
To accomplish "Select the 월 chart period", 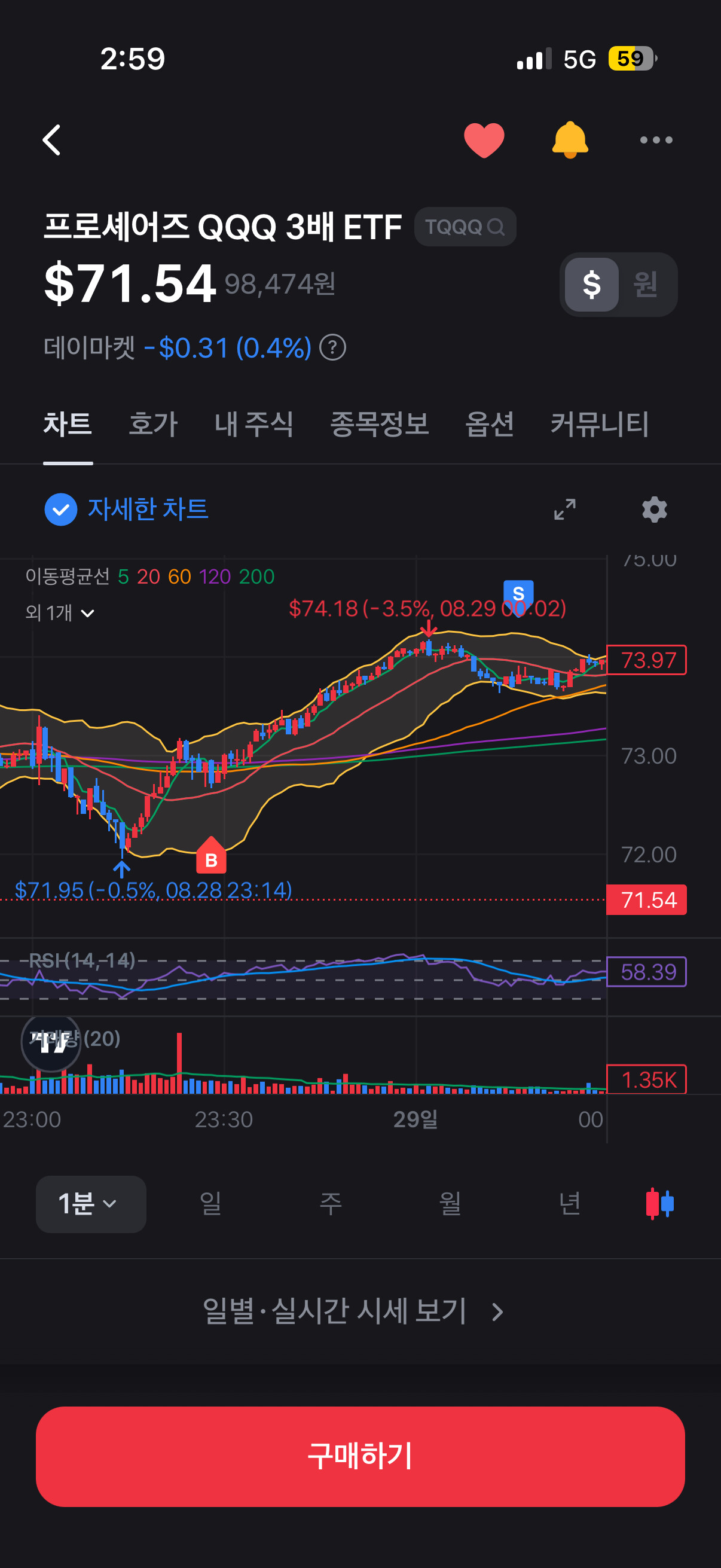I will 450,1204.
